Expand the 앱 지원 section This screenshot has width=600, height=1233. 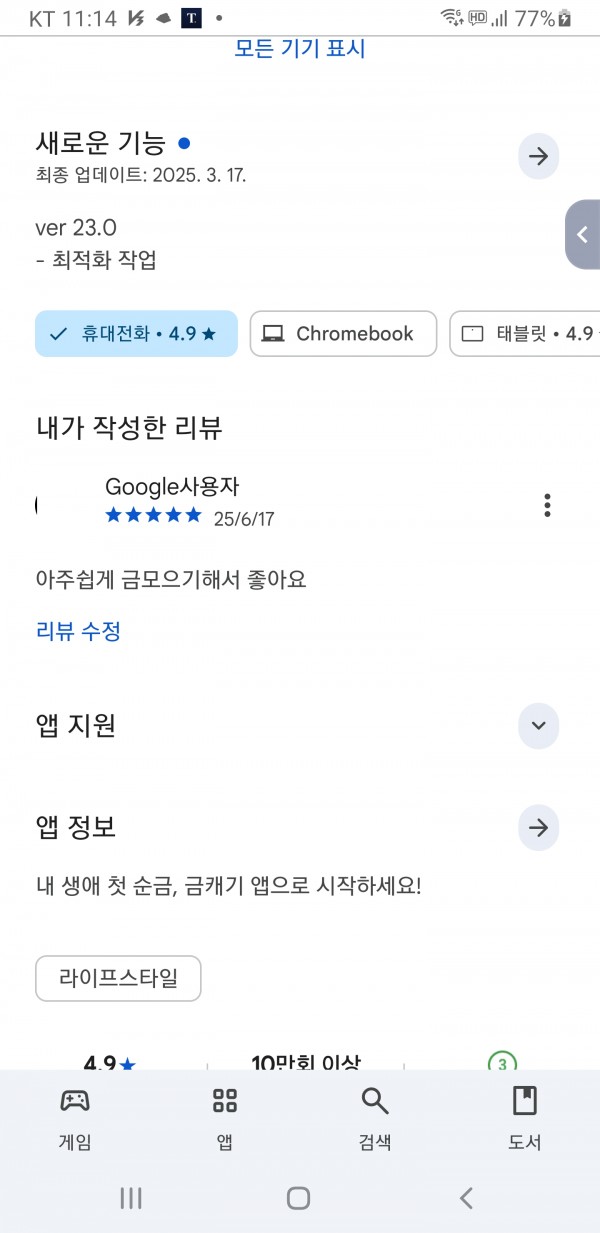(x=538, y=726)
